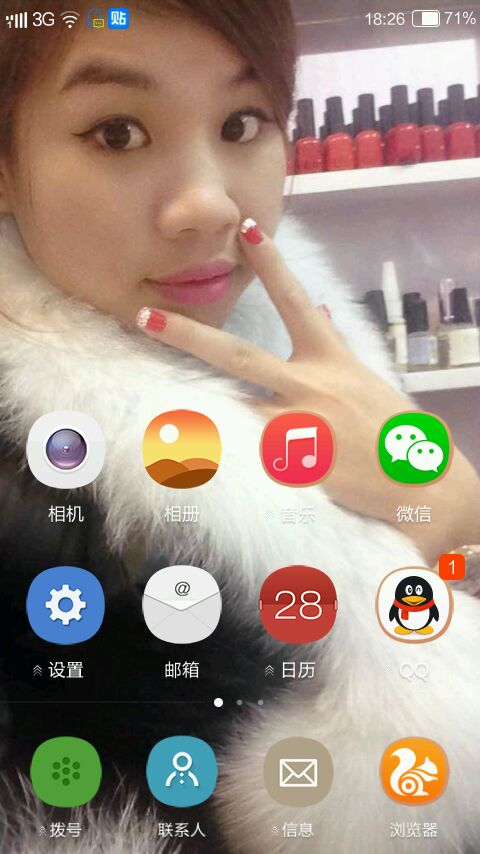The height and width of the screenshot is (854, 480).
Task: Launch the 浏览器 UC browser
Action: click(x=414, y=772)
